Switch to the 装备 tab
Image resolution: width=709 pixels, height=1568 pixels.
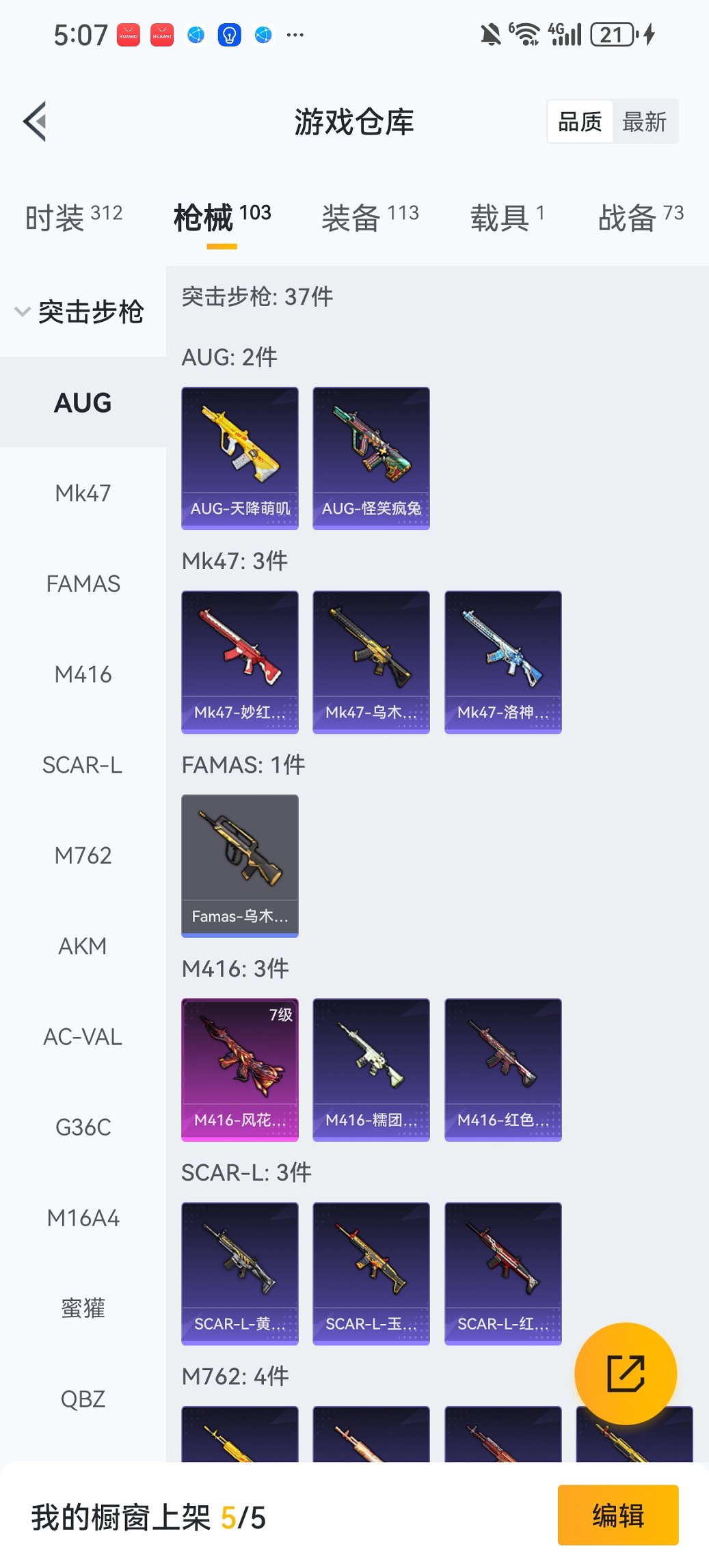click(370, 218)
